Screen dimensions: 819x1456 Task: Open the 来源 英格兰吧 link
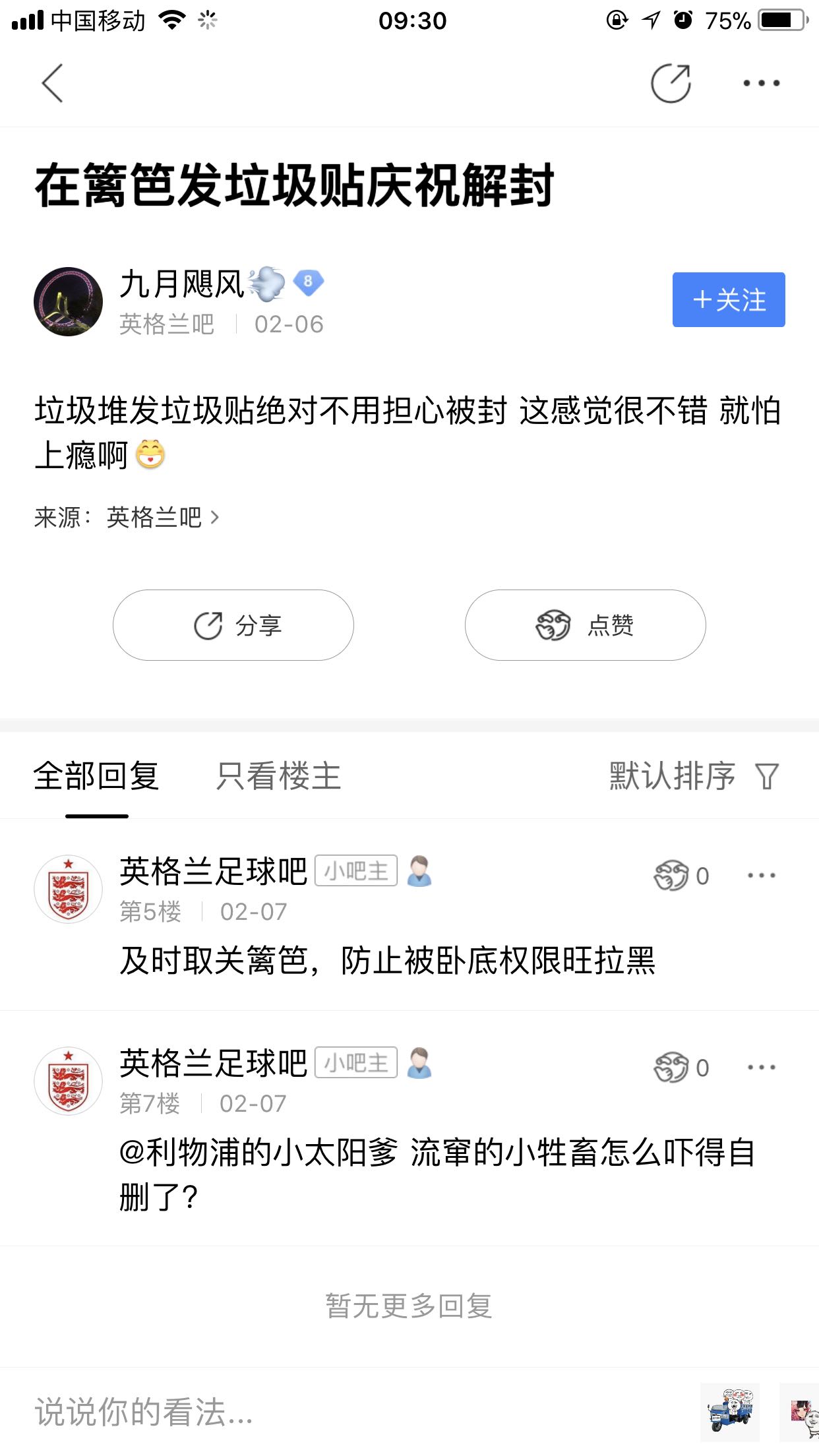(x=162, y=518)
